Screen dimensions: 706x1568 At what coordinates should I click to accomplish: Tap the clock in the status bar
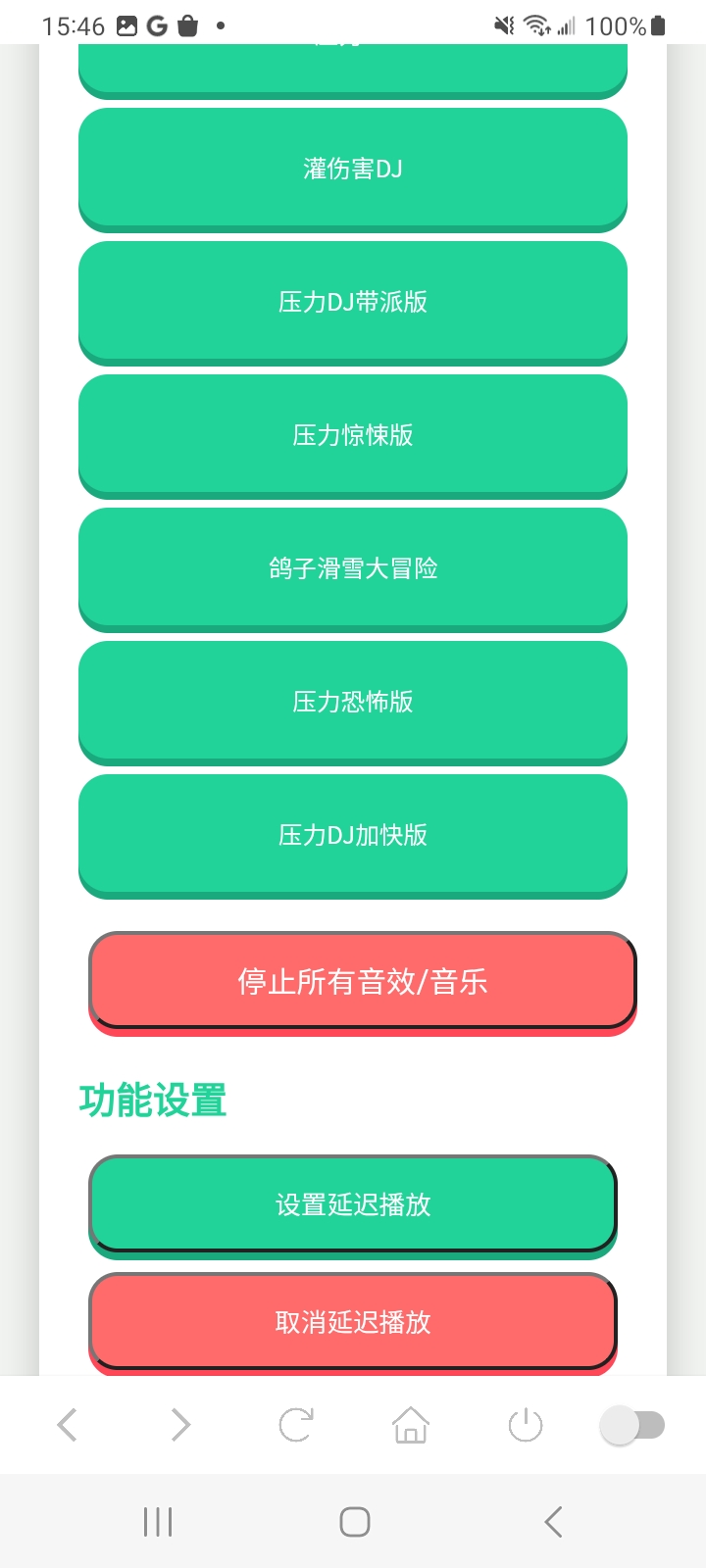pos(74,24)
